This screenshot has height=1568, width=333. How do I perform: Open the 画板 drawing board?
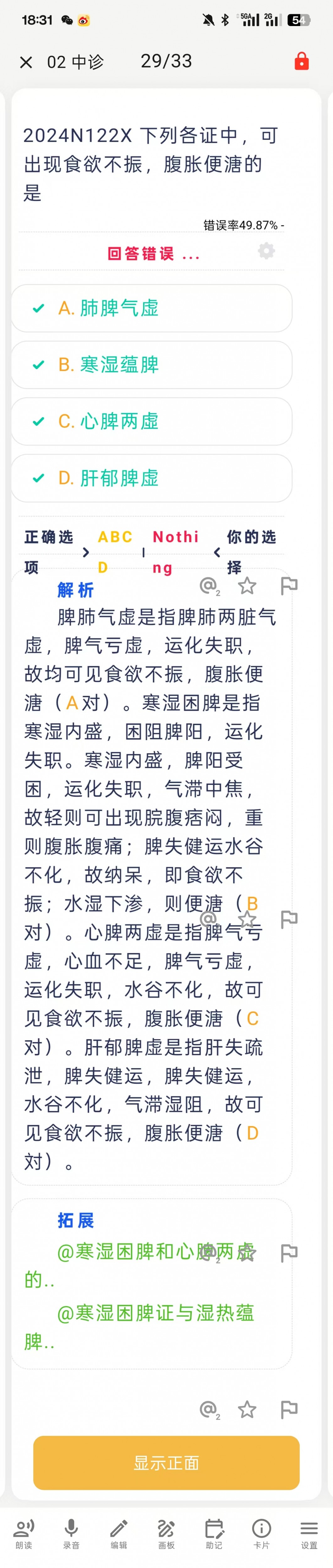[x=166, y=1533]
